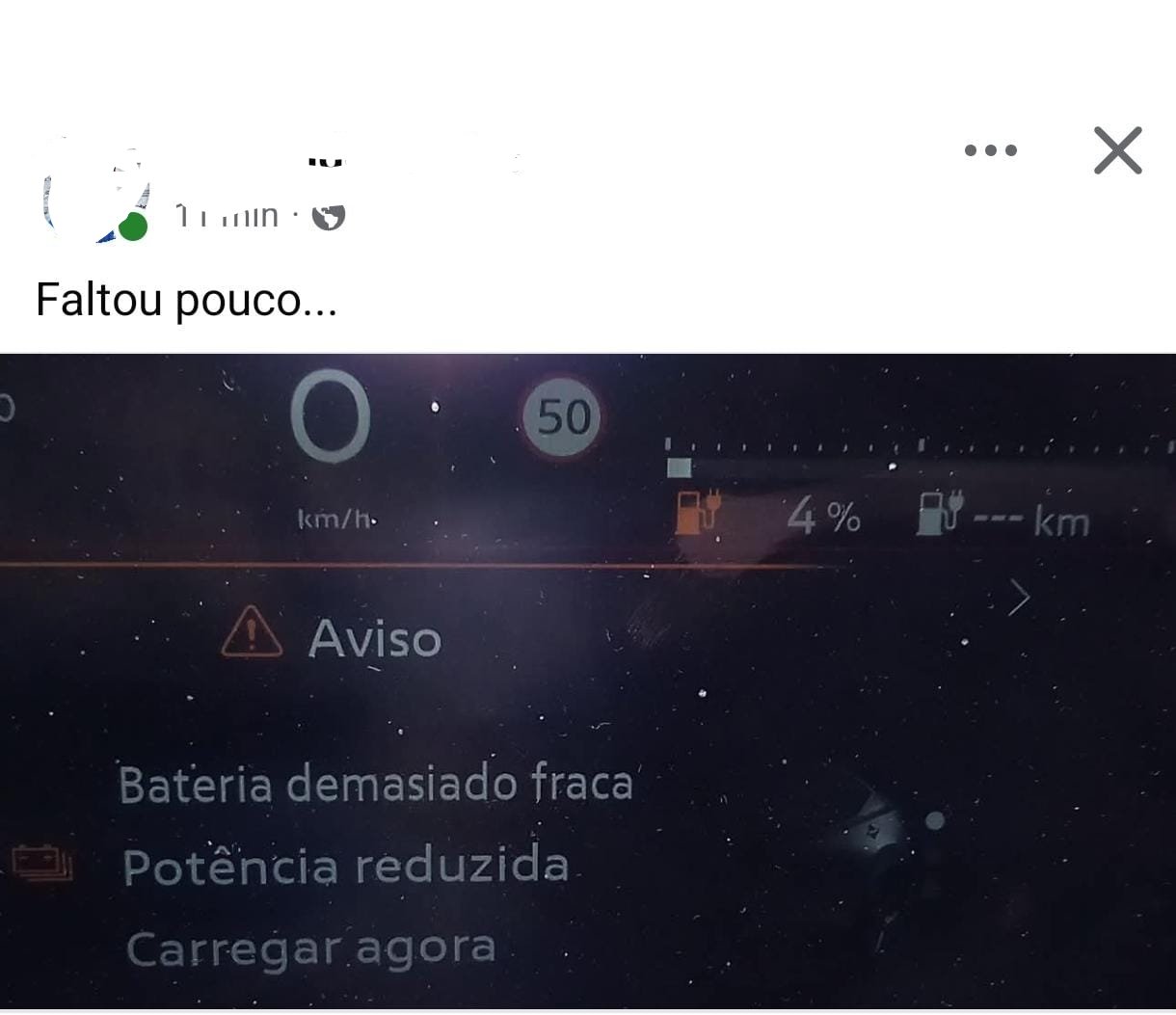Open the post's three-dot options menu
Image resolution: width=1176 pixels, height=1015 pixels.
(x=990, y=150)
